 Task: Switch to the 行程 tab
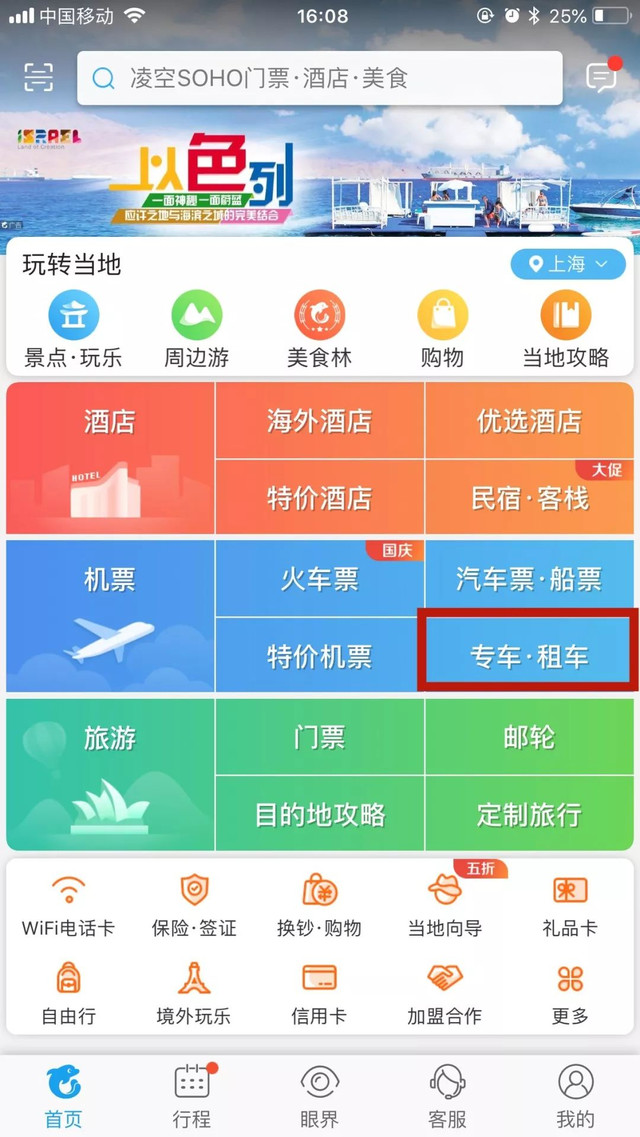191,1094
